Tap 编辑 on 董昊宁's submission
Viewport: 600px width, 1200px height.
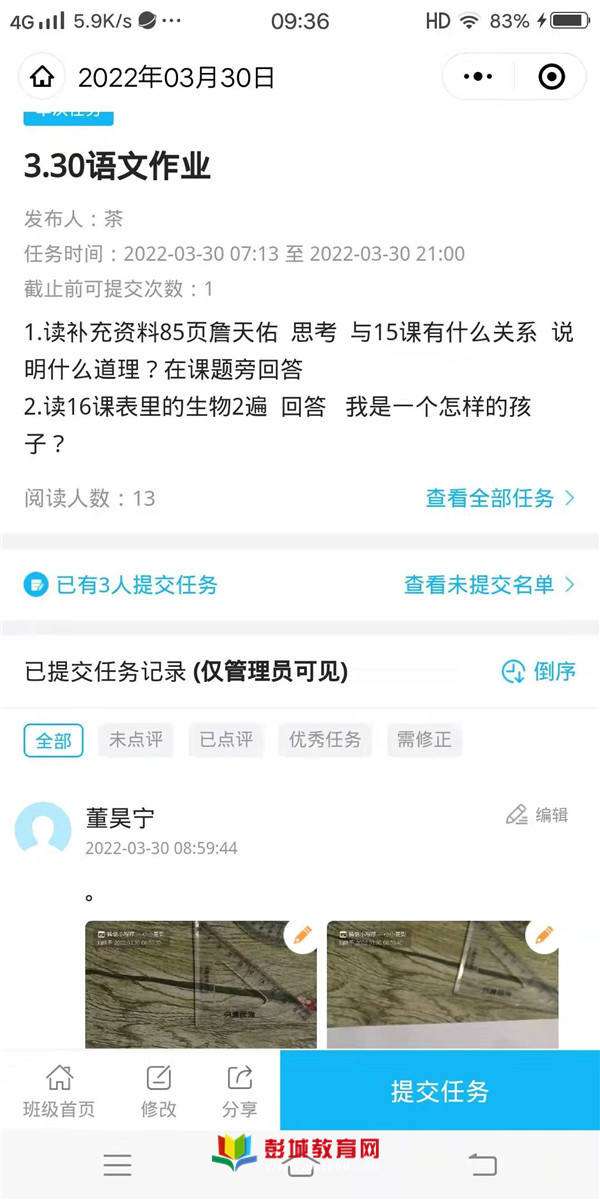[537, 815]
